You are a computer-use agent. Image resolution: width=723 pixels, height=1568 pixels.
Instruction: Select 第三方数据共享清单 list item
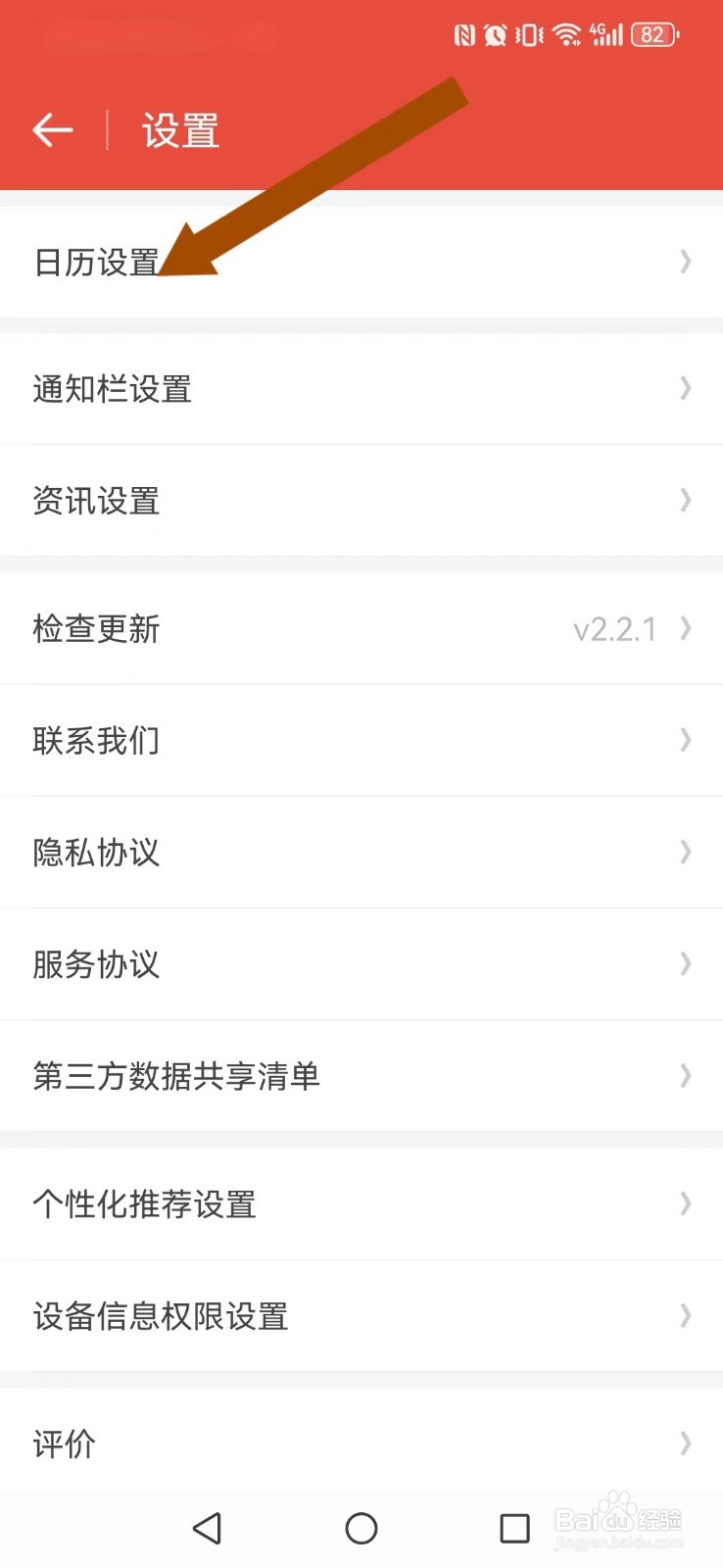[361, 1076]
